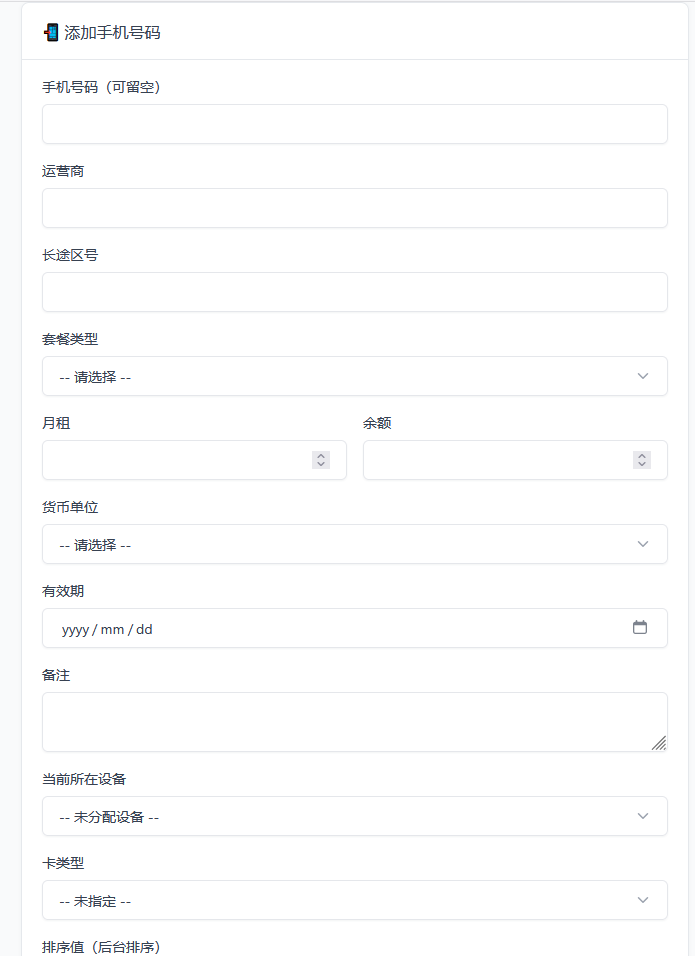Expand the 当前所在设备 dropdown
Screen dimensions: 695x956
coord(354,816)
